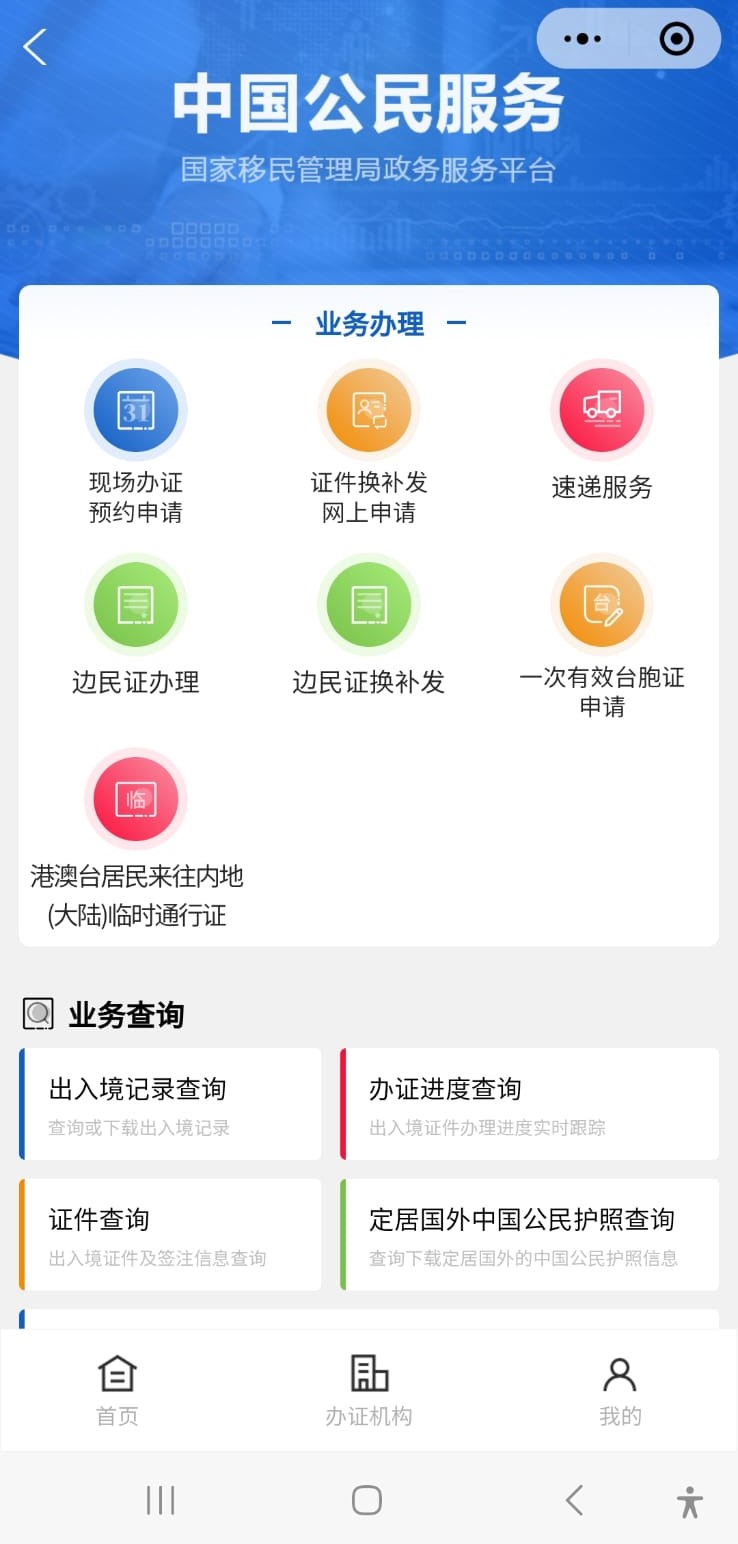Open 定居国外中国公民护照查询 card
This screenshot has width=738, height=1544.
(x=528, y=1233)
